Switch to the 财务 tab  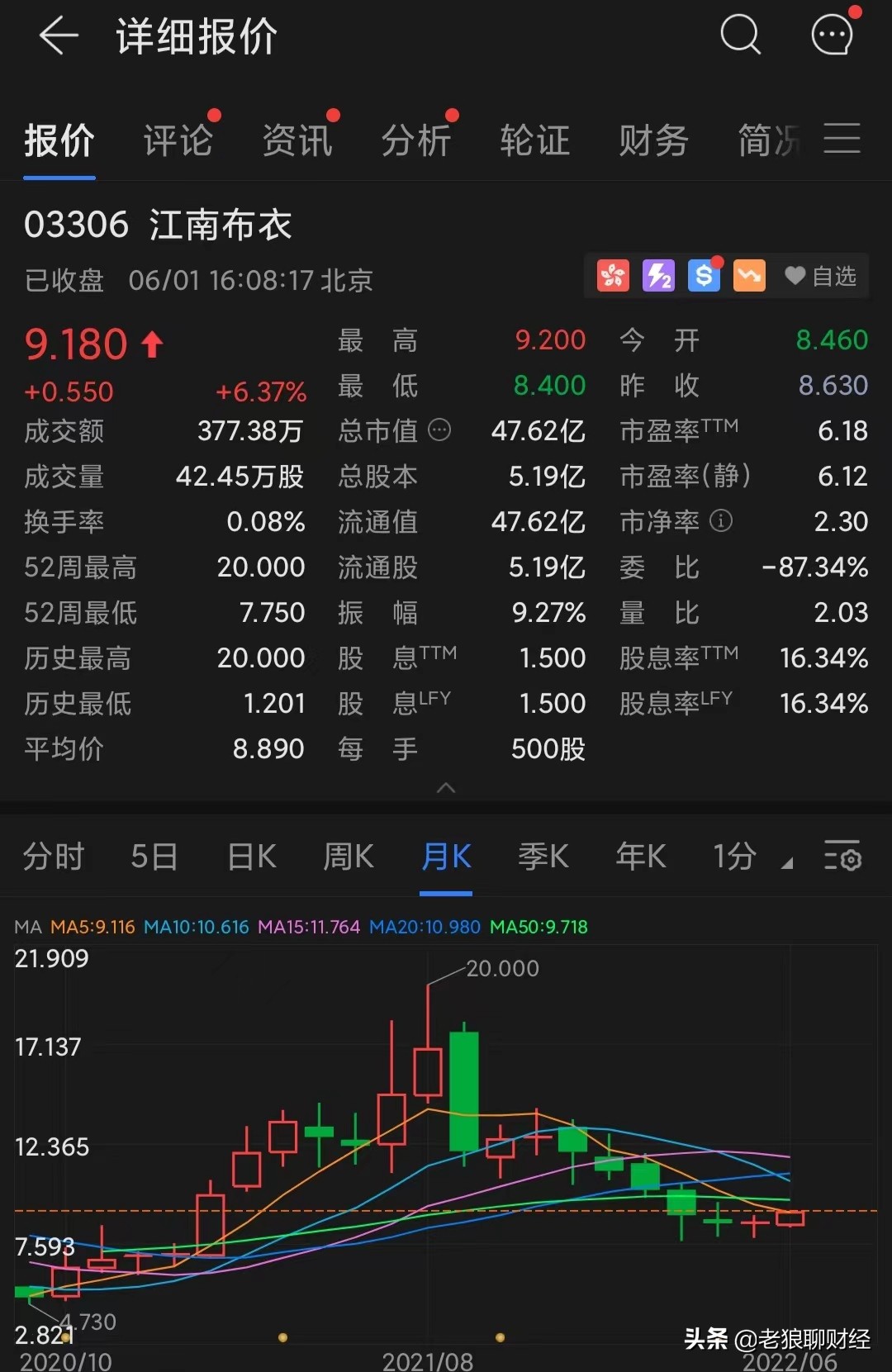pos(652,140)
